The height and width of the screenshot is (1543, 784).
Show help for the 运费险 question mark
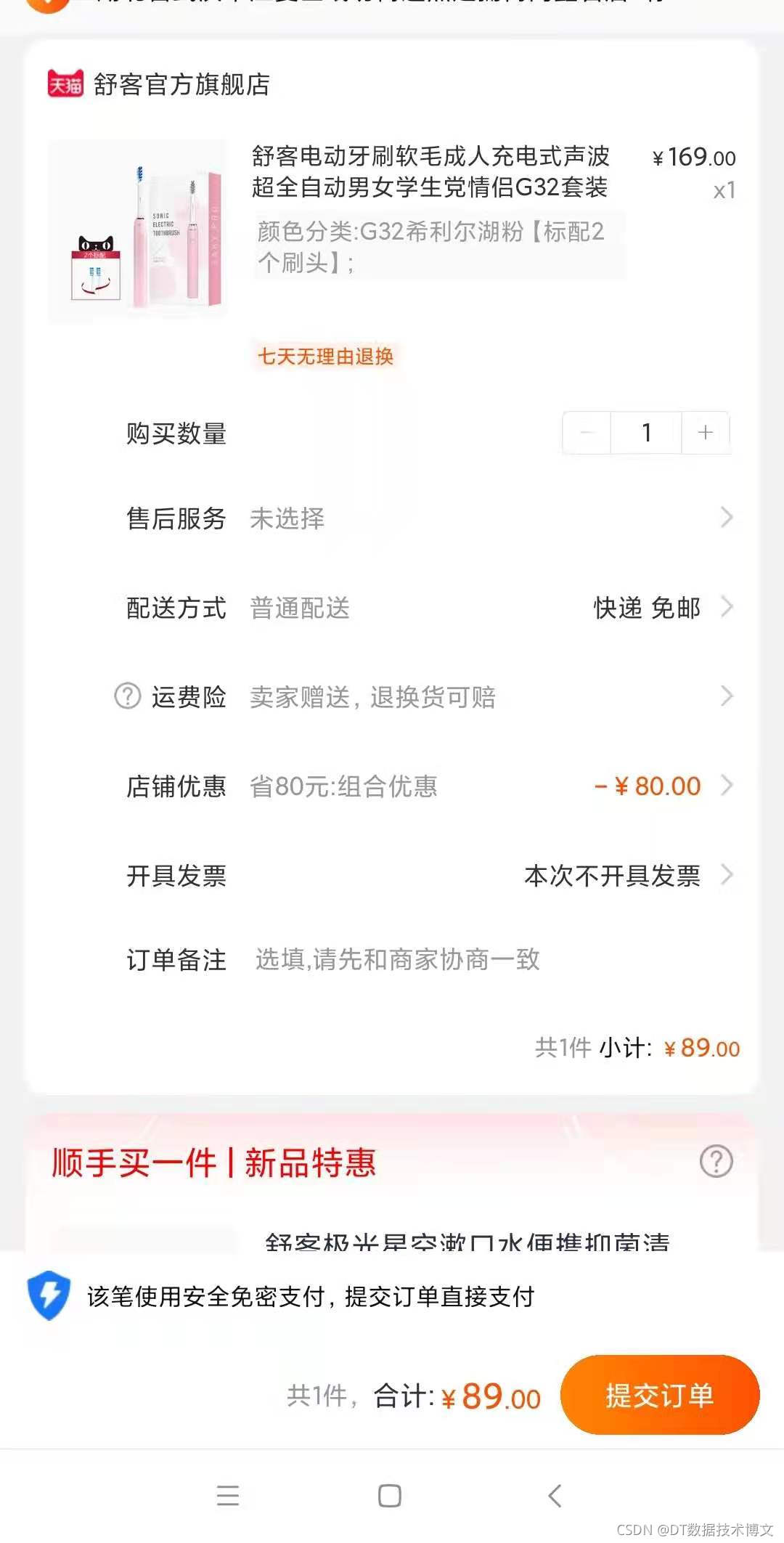coord(128,696)
